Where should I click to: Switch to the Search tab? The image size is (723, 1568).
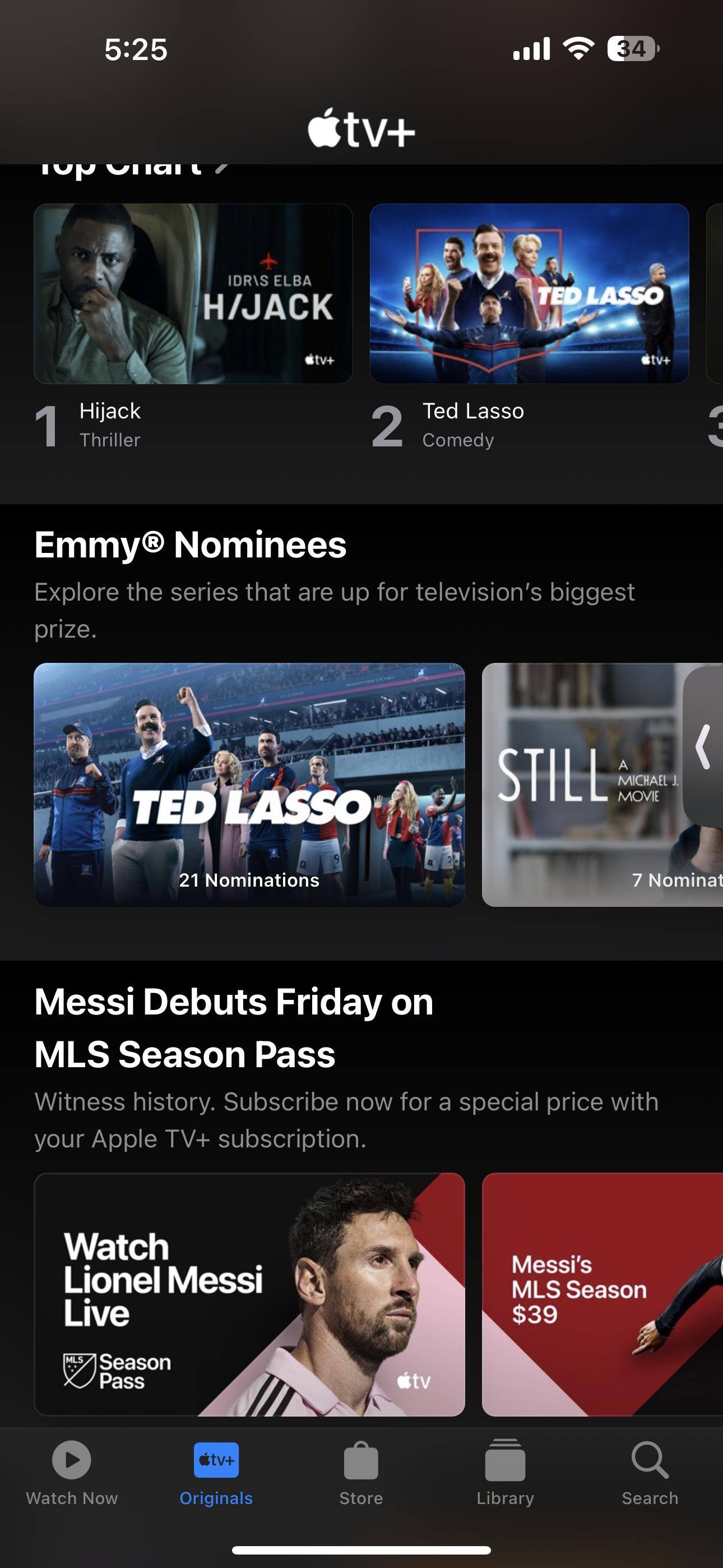point(650,1472)
